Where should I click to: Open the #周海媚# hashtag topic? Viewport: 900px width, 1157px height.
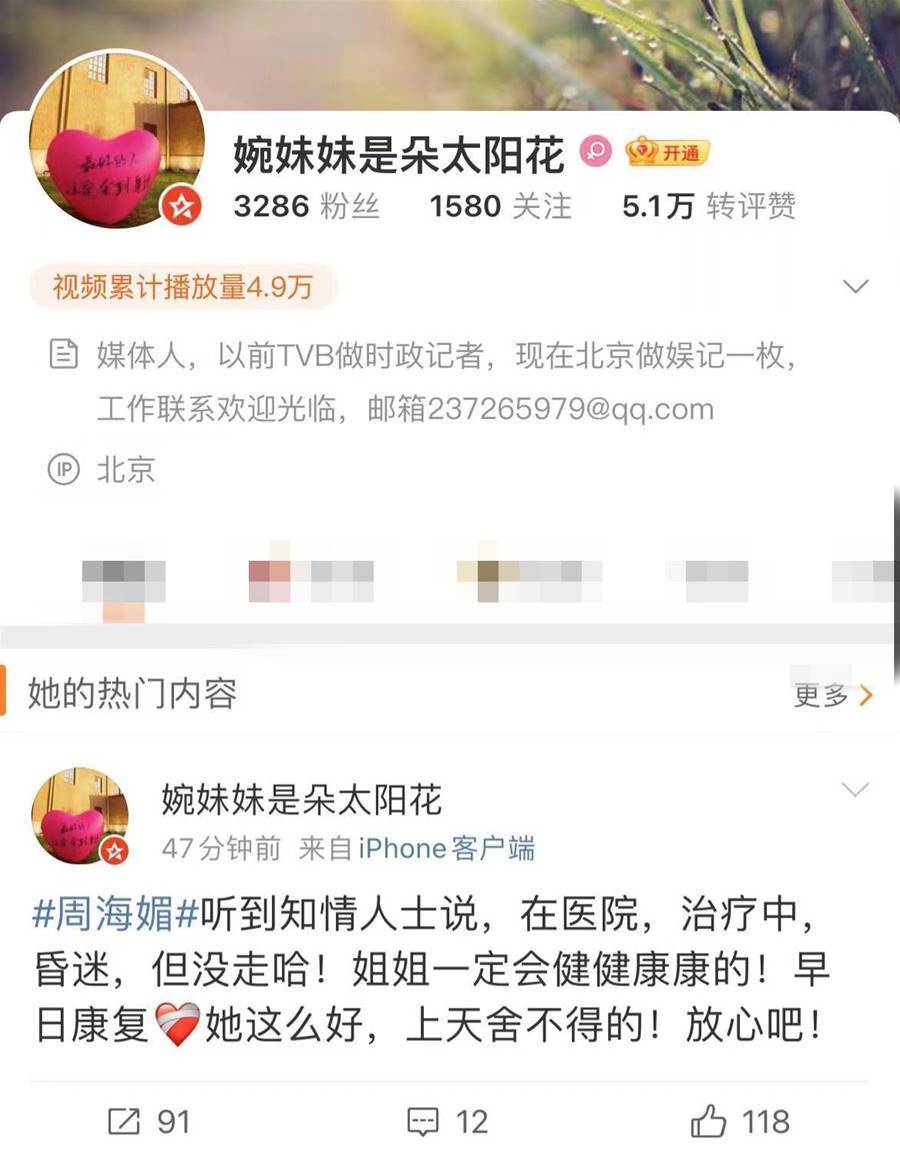(x=118, y=914)
